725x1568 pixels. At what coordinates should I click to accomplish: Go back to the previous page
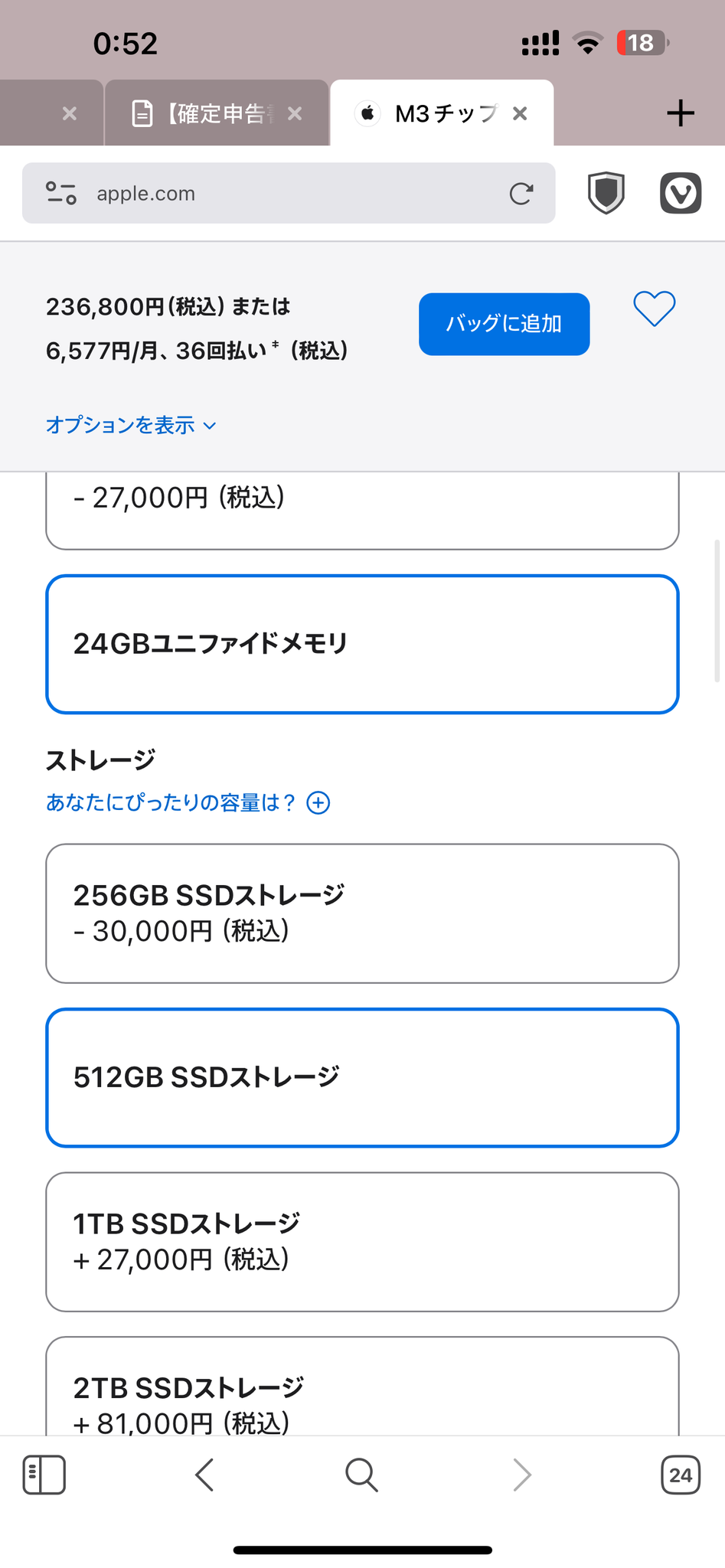[204, 1475]
